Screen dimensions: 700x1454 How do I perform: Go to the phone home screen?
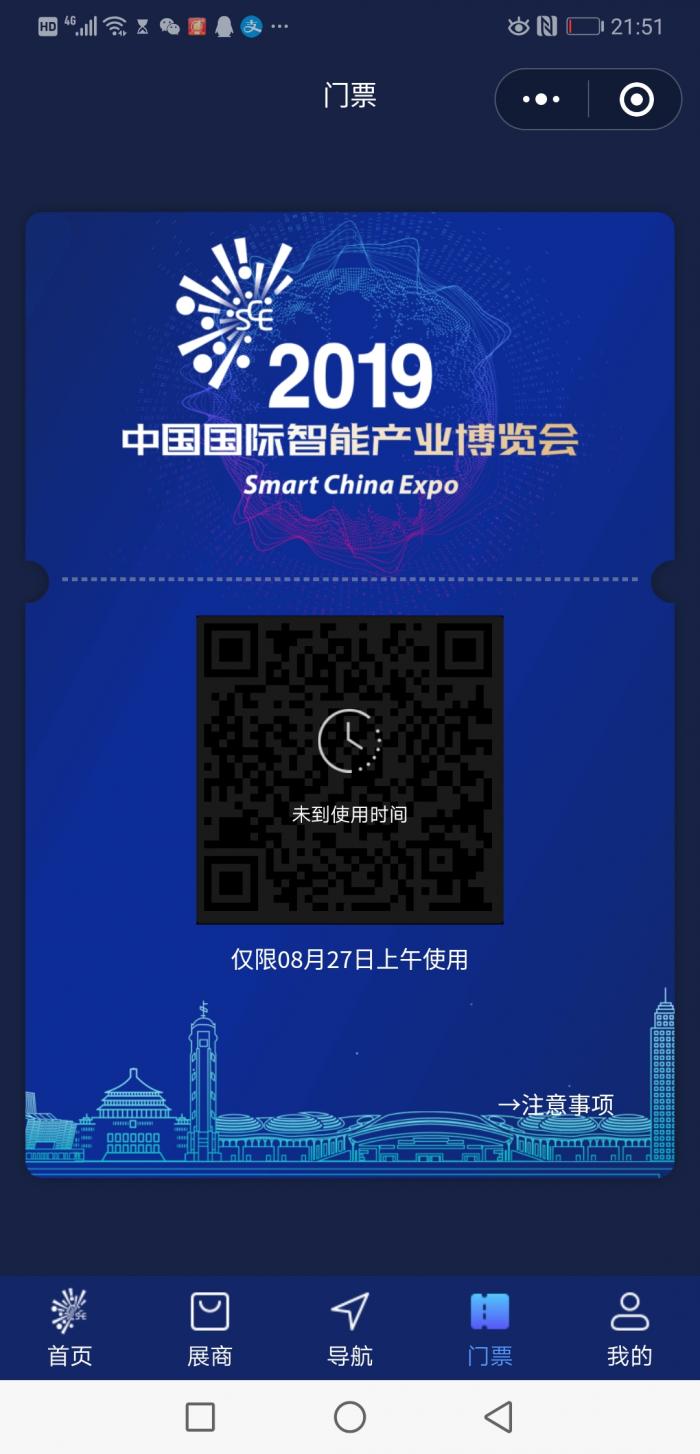[350, 1416]
